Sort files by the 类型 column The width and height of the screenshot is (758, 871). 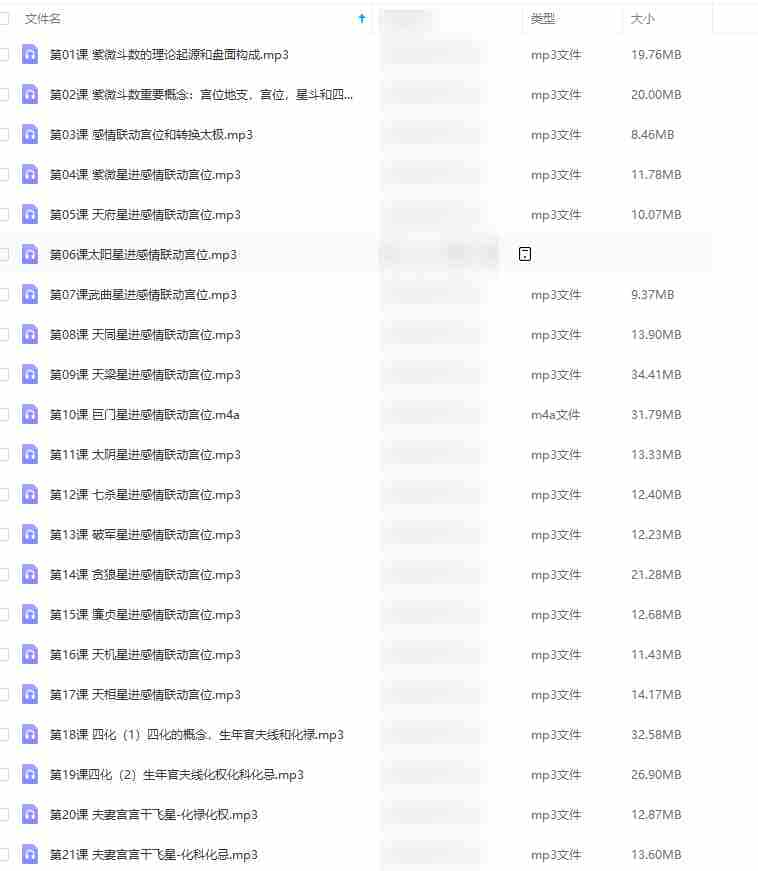543,17
